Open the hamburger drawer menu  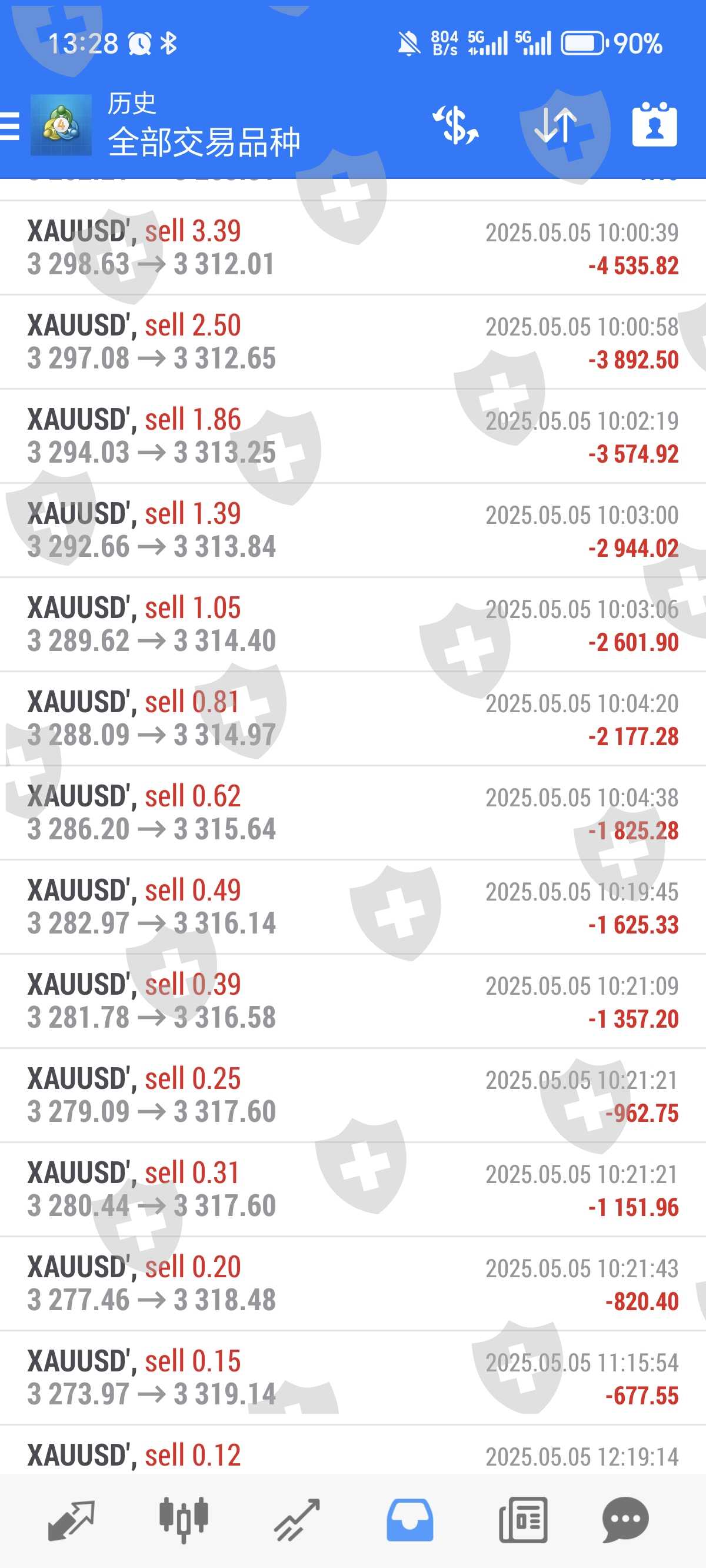pyautogui.click(x=11, y=127)
